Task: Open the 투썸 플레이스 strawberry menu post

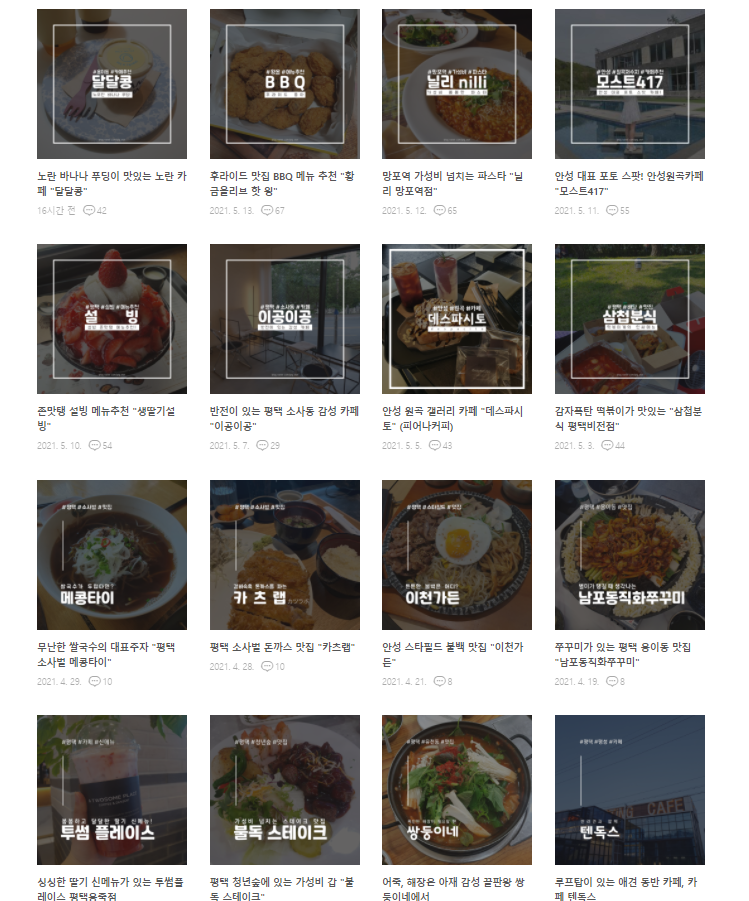Action: [112, 790]
